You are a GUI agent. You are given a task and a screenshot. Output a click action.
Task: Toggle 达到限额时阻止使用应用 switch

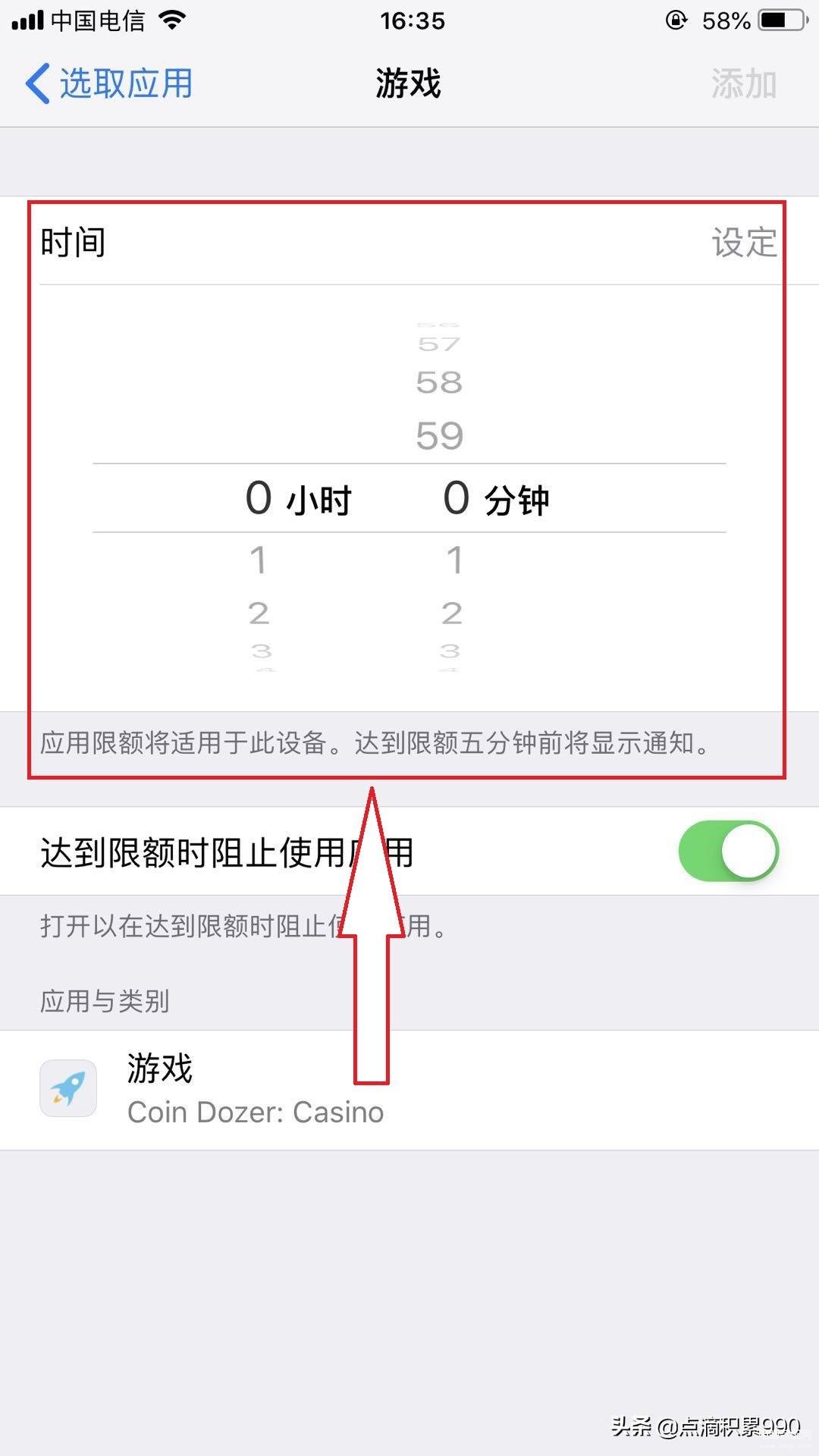(728, 851)
